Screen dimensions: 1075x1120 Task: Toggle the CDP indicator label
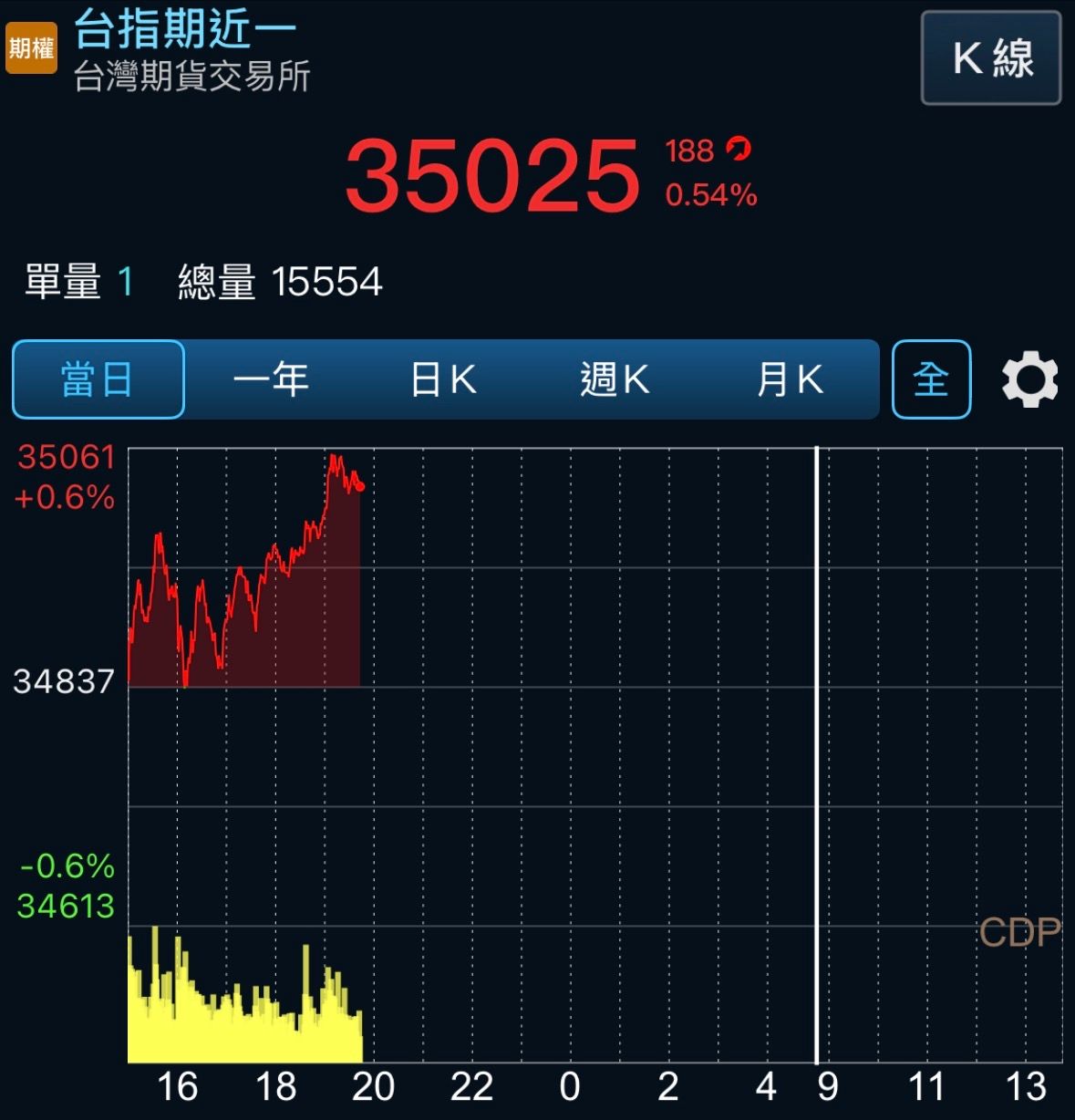tap(1019, 932)
